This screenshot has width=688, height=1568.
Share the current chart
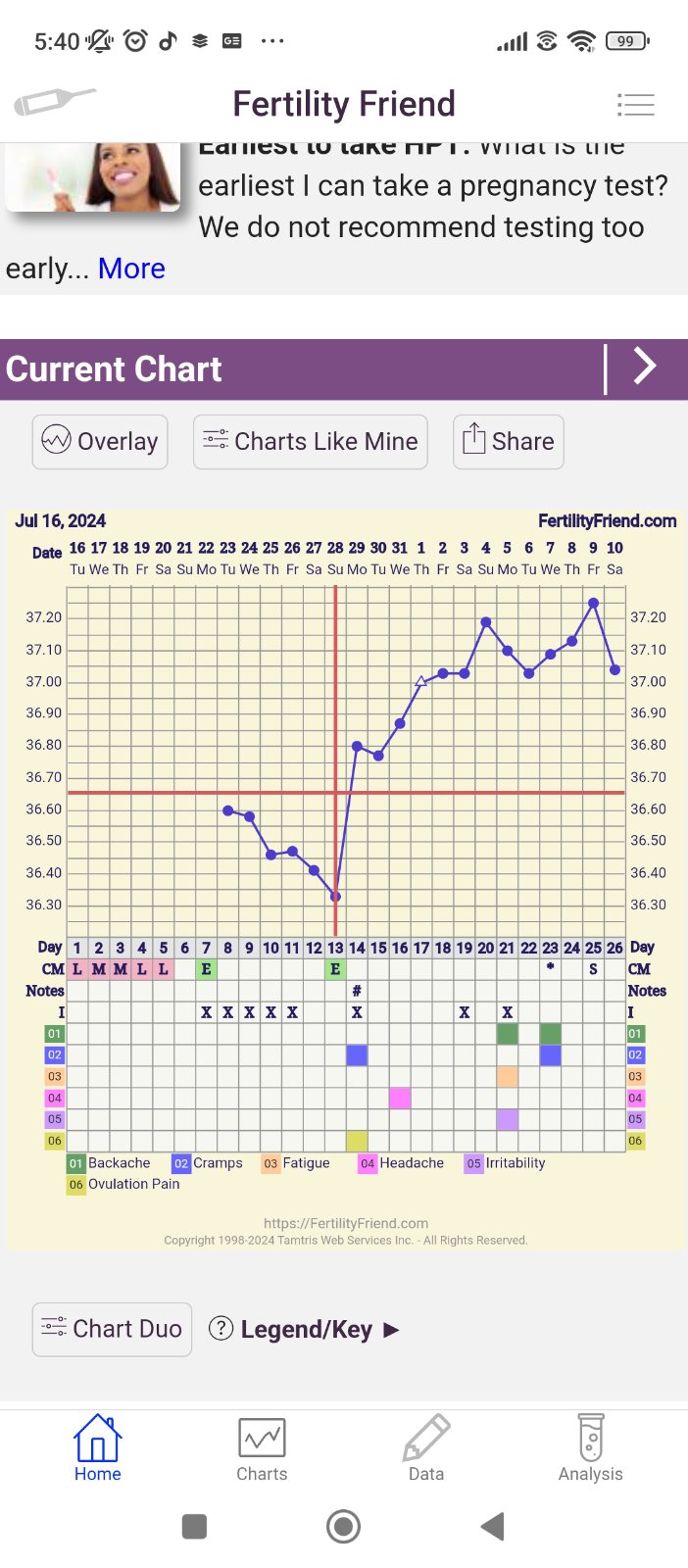tap(508, 442)
